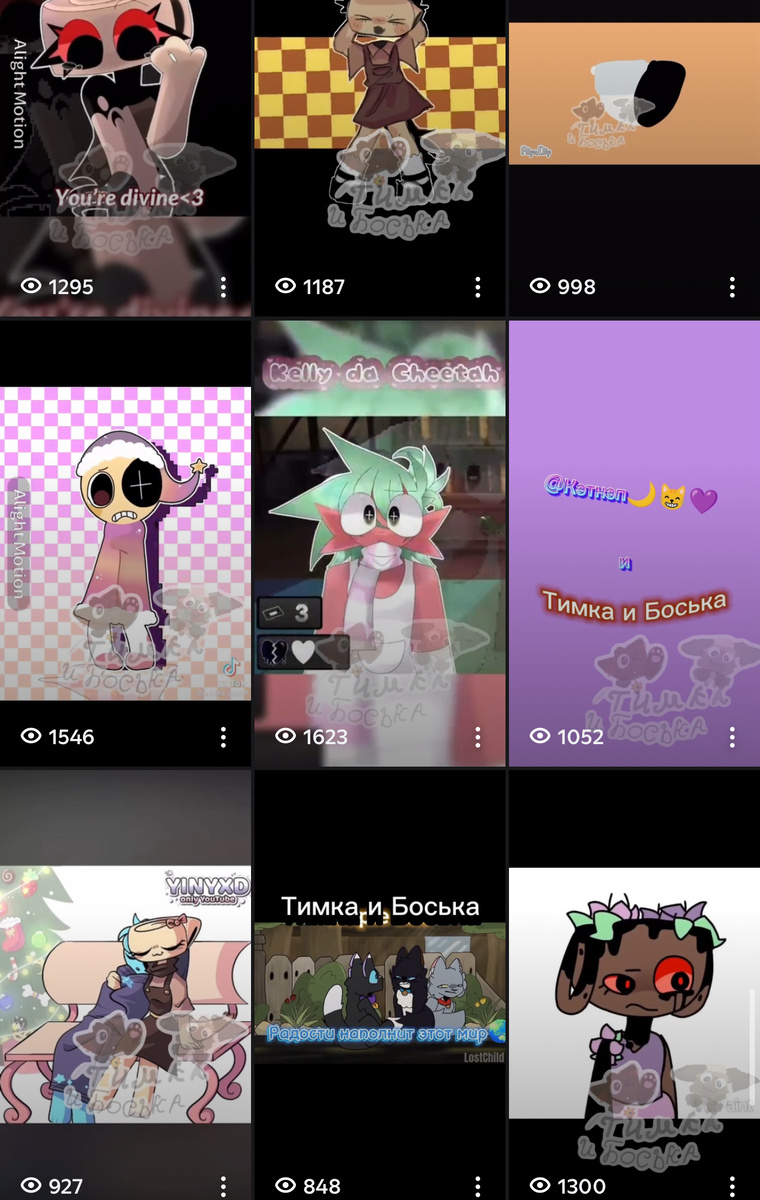Screen dimensions: 760x1200
Task: Click the eye icon beside 1546 views
Action: pos(31,737)
